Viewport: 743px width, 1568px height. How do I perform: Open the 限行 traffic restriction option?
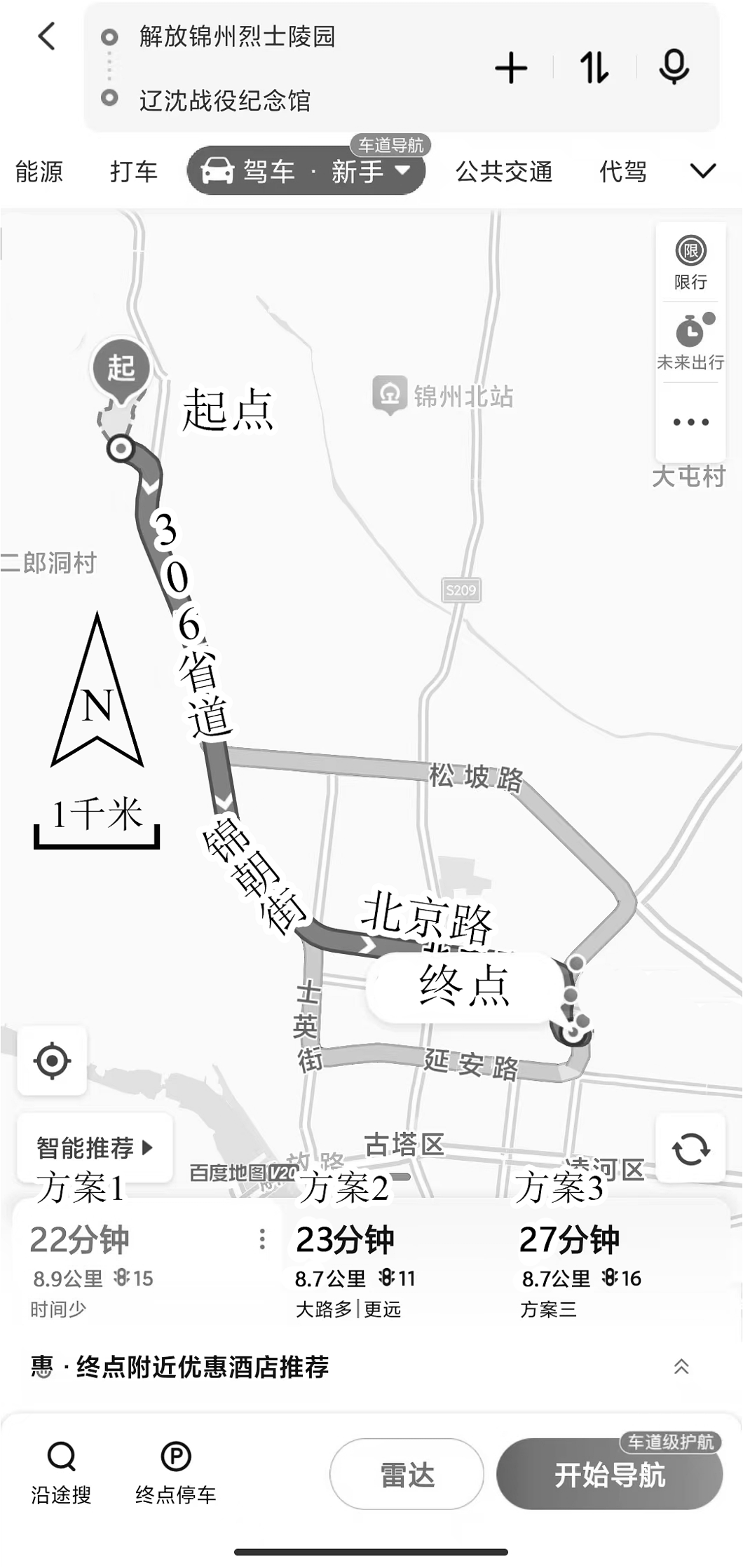pos(690,262)
